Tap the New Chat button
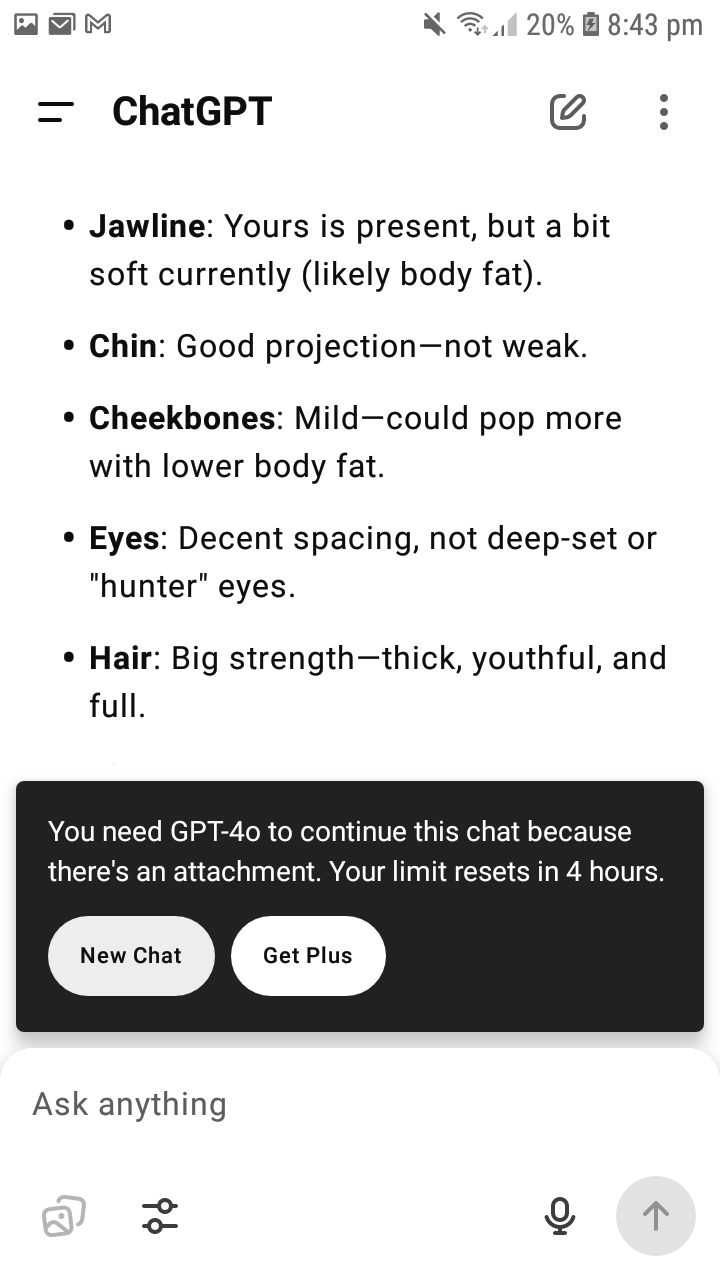 click(x=131, y=955)
